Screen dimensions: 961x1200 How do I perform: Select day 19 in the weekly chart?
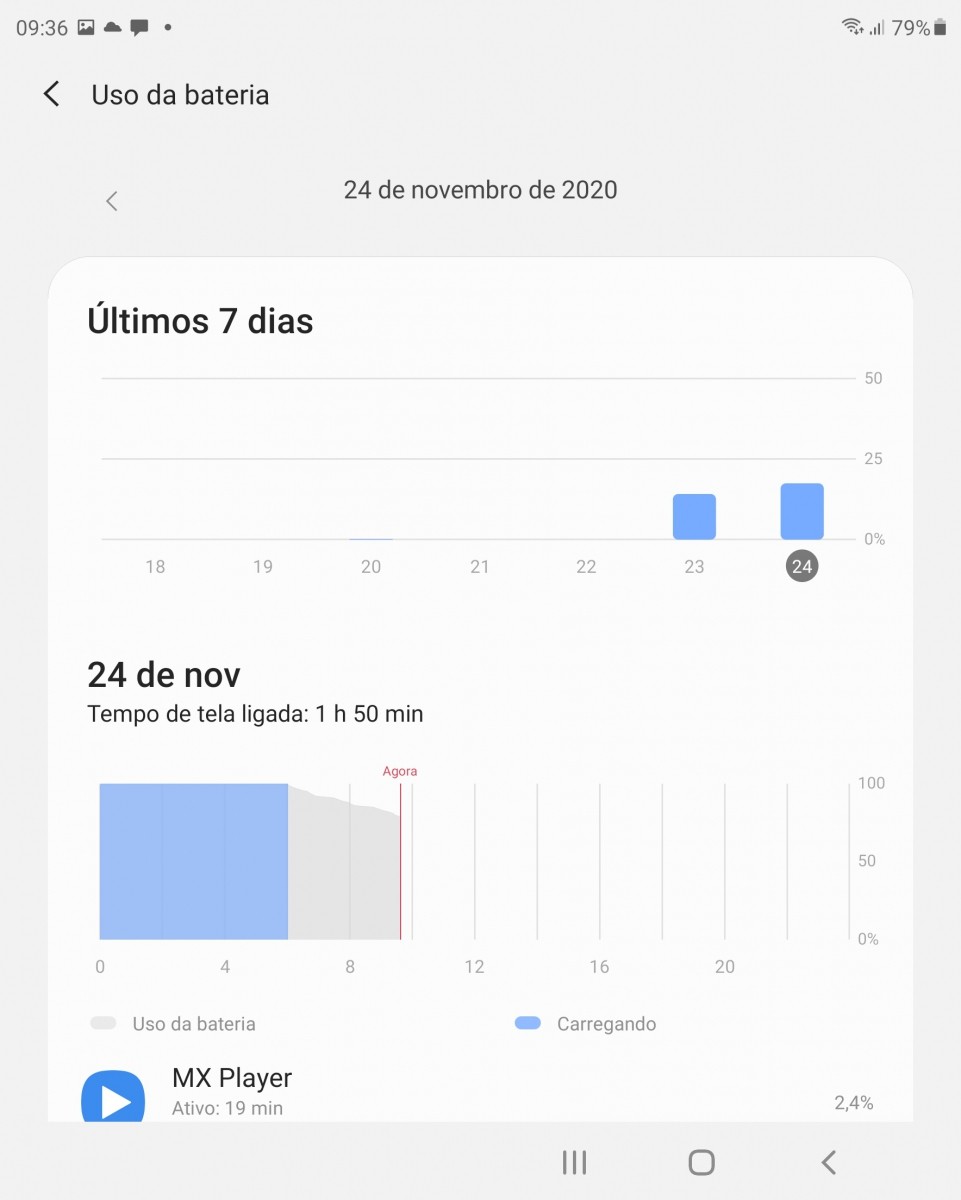click(262, 566)
